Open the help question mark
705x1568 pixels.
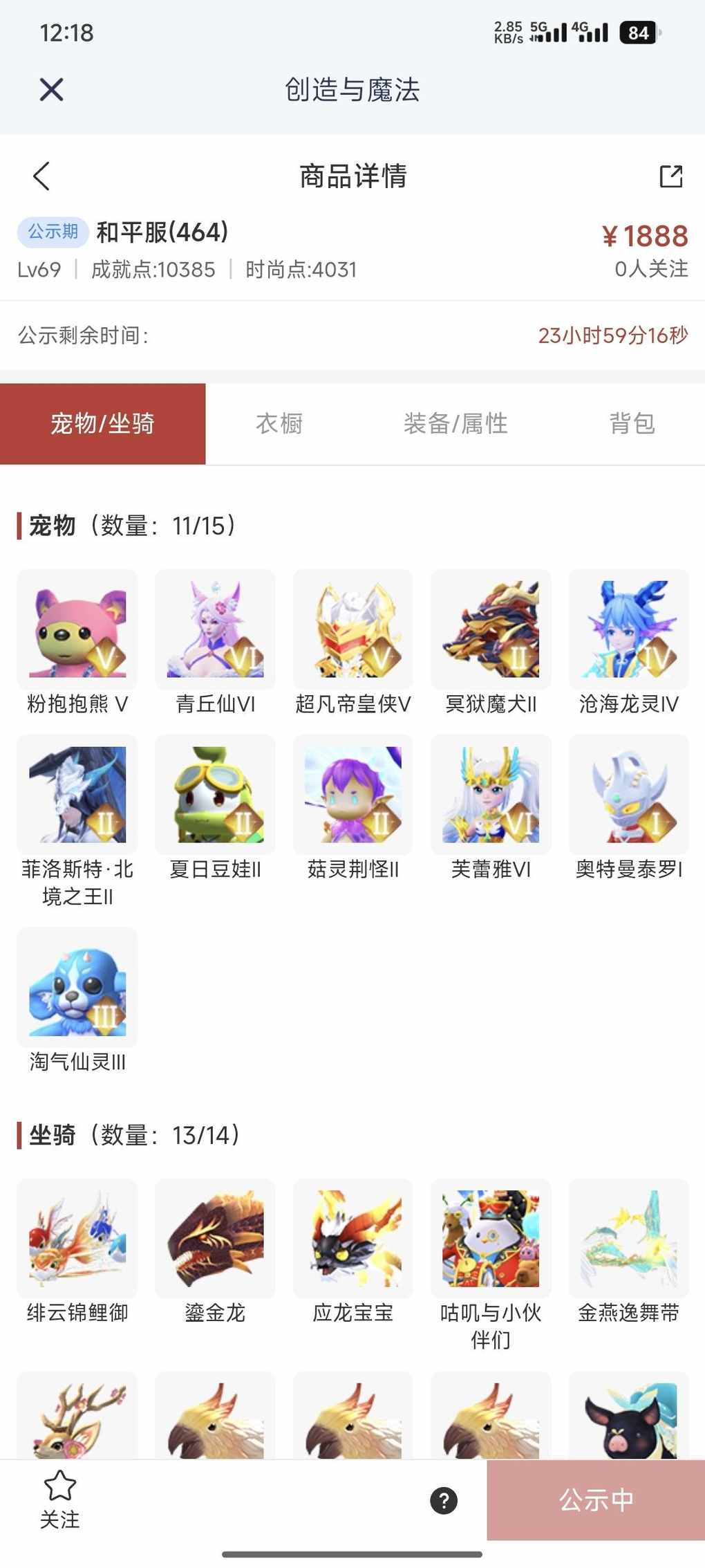444,1500
